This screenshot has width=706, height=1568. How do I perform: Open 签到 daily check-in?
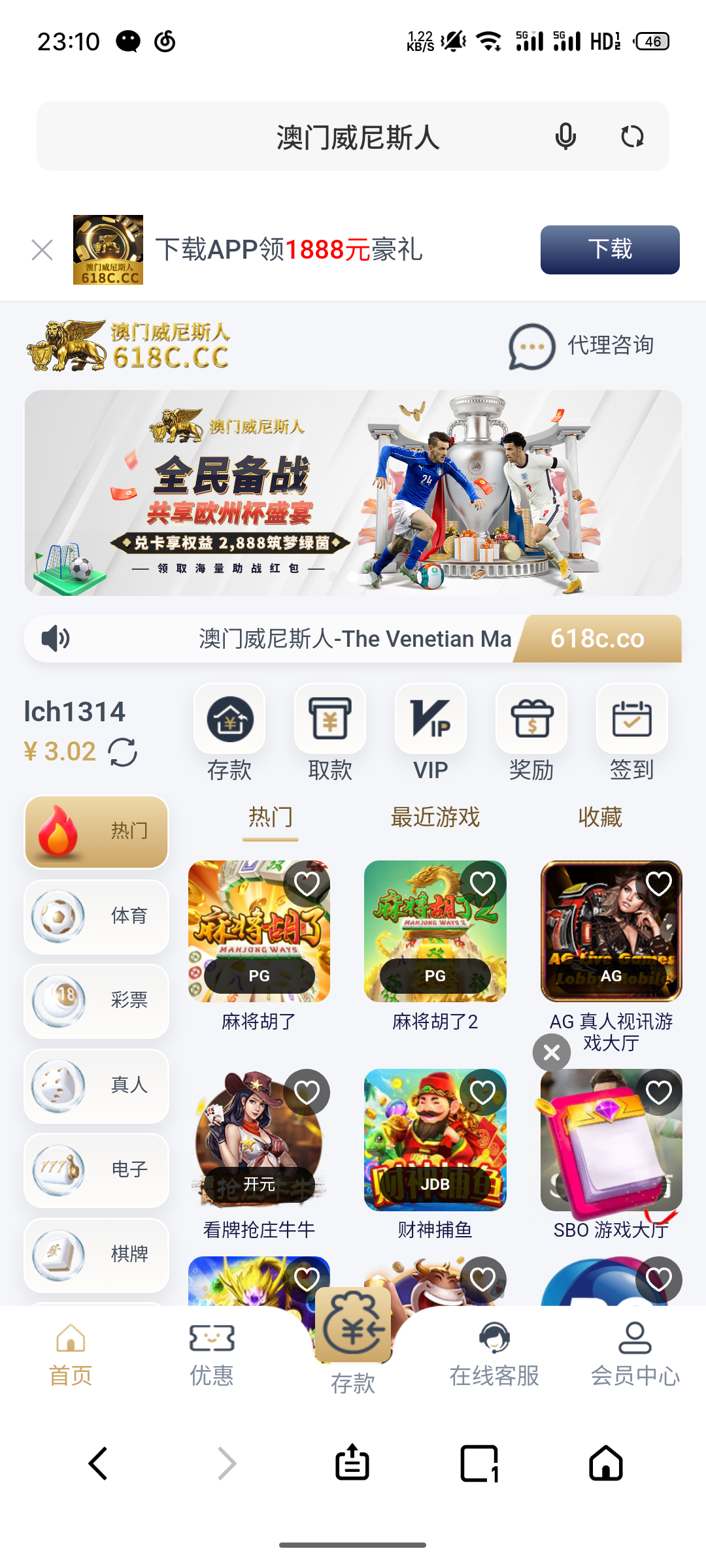632,732
